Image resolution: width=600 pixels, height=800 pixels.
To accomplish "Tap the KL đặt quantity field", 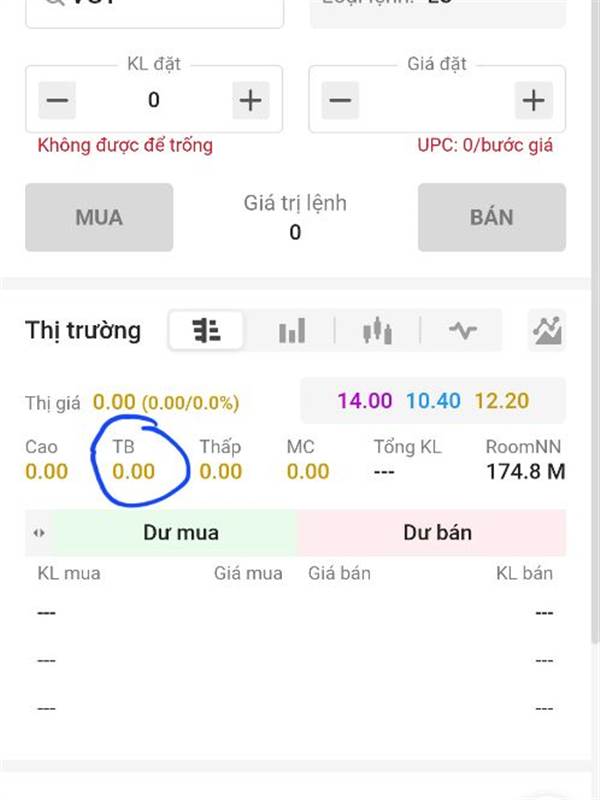I will (154, 100).
